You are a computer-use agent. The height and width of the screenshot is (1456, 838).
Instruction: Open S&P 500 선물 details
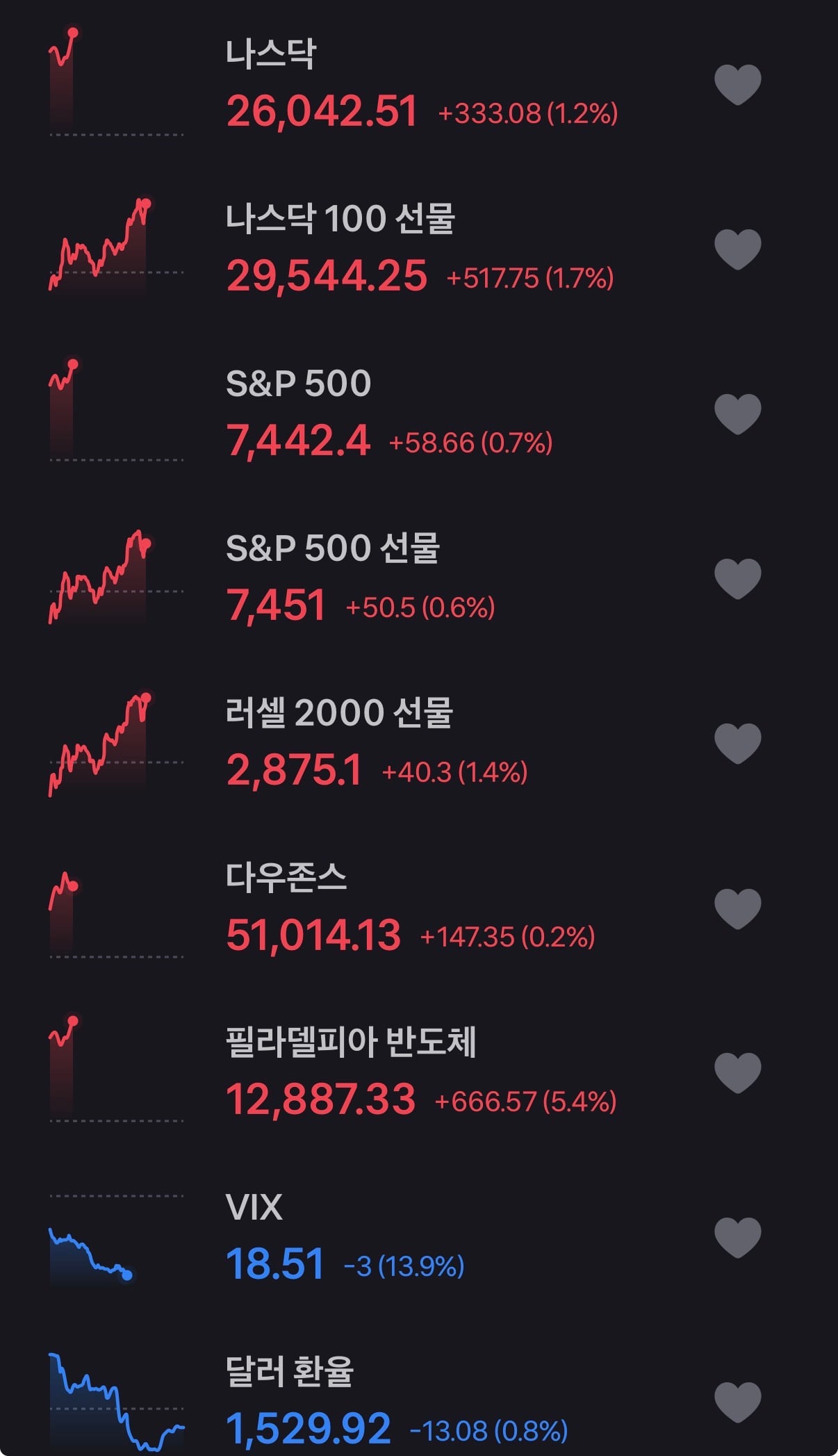419,578
